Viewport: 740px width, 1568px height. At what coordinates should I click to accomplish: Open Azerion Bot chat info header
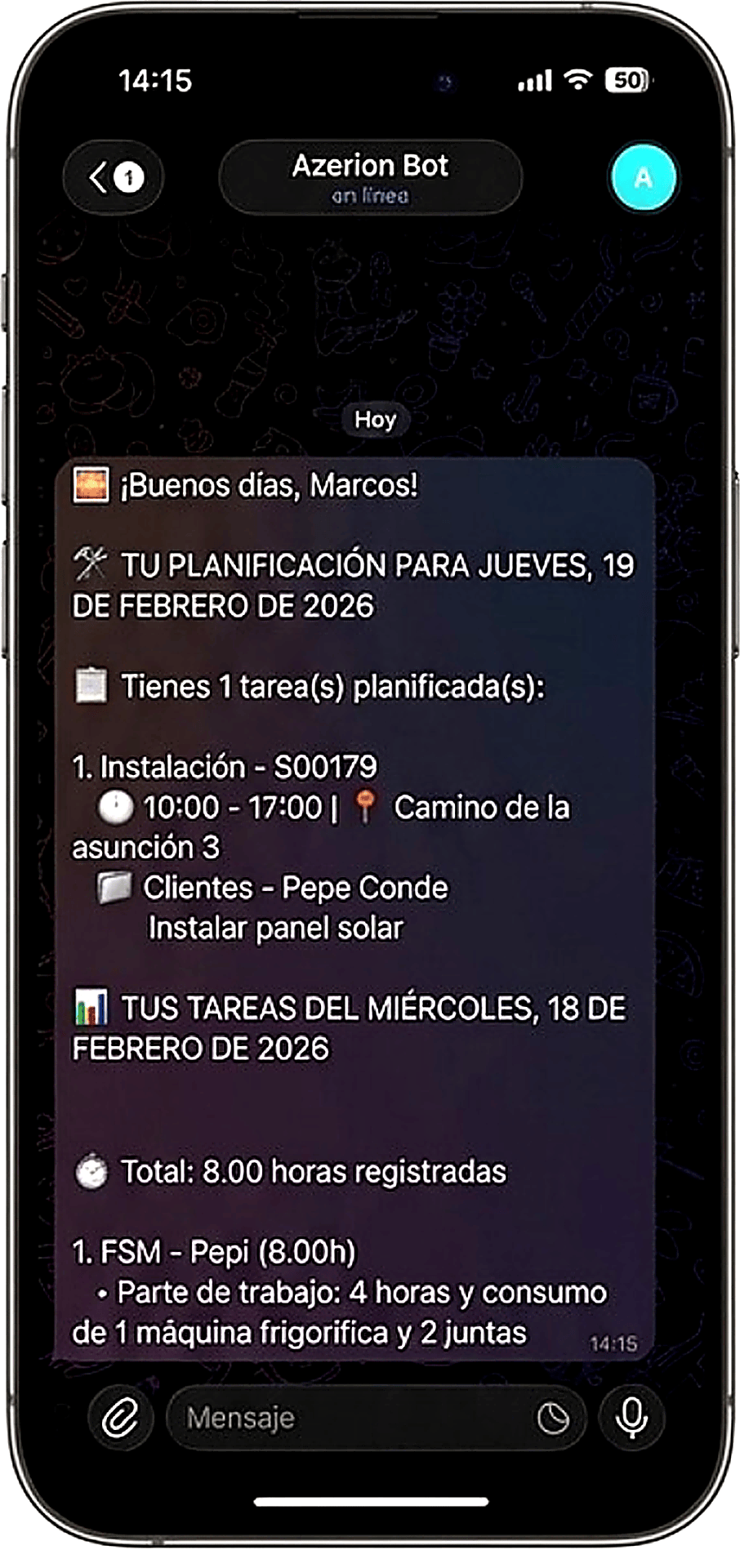coord(370,178)
